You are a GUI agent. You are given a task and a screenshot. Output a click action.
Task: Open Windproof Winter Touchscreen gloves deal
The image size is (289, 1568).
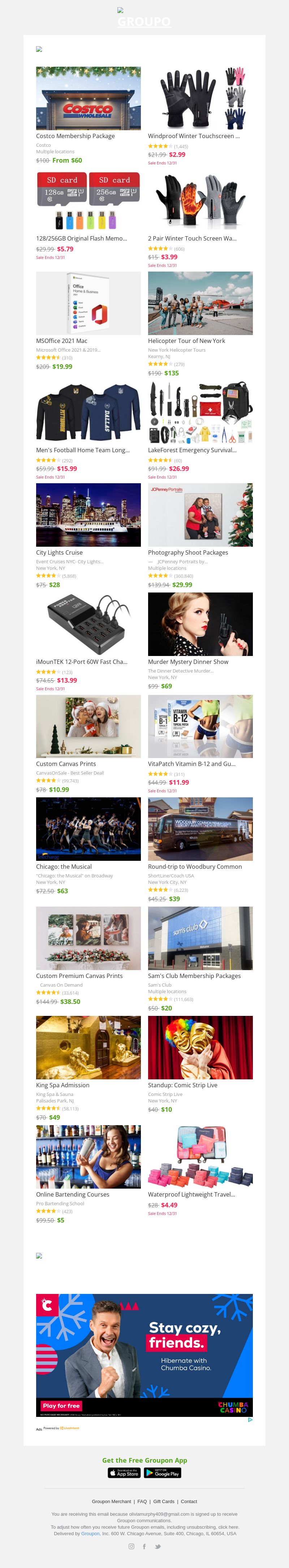[200, 98]
